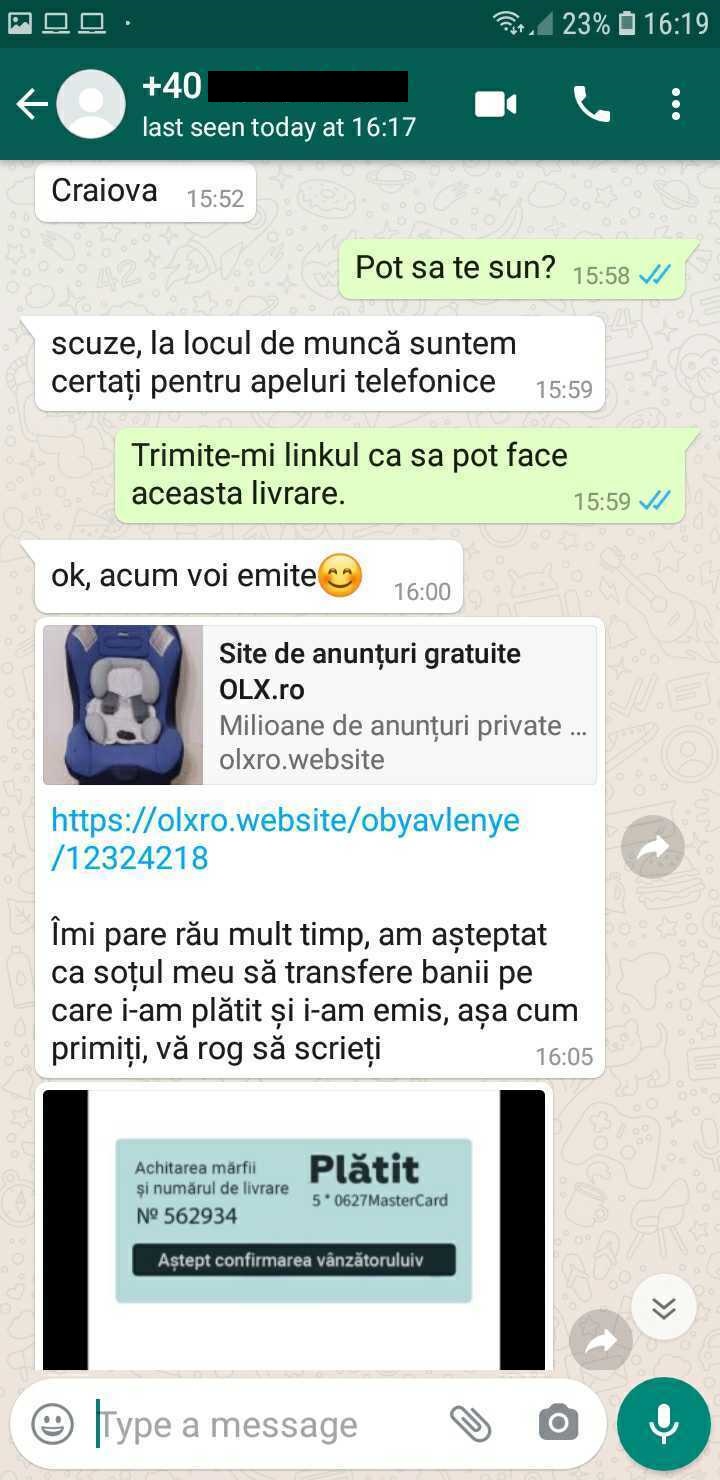Forward the payment image message
This screenshot has height=1480, width=720.
[x=601, y=1341]
